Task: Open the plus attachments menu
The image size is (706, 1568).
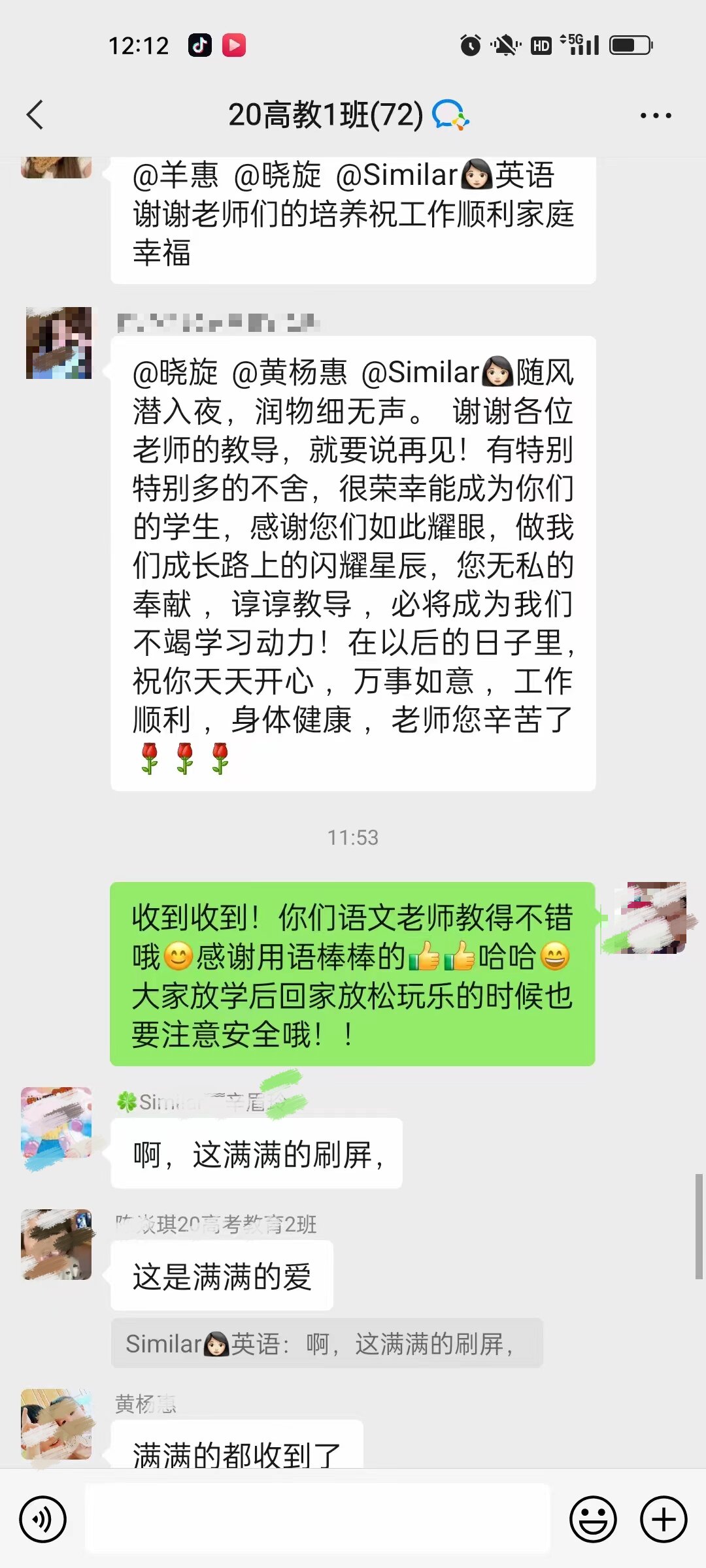Action: coord(663,1519)
